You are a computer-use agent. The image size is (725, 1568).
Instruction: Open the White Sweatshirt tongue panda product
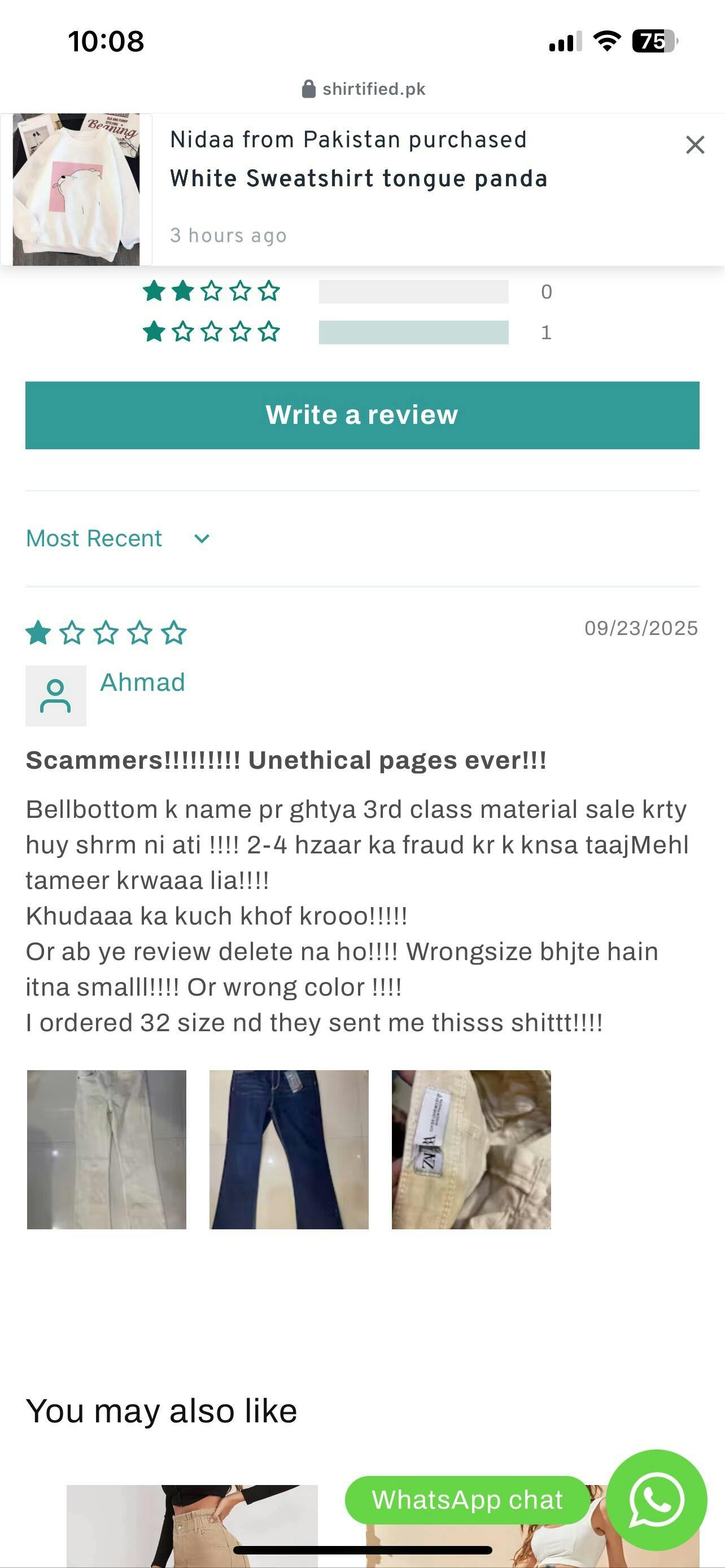tap(359, 179)
